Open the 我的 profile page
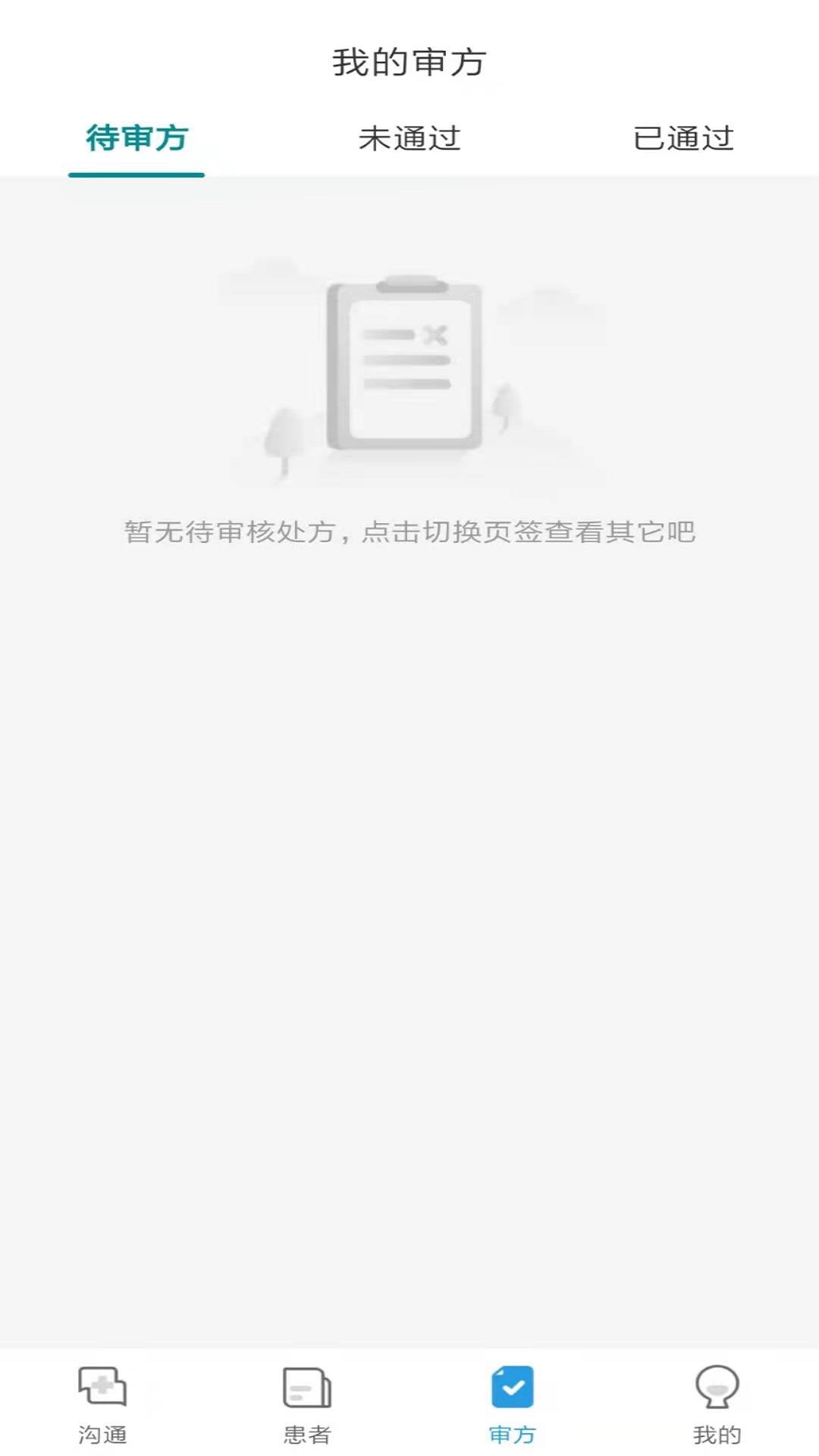The image size is (819, 1456). [717, 1403]
